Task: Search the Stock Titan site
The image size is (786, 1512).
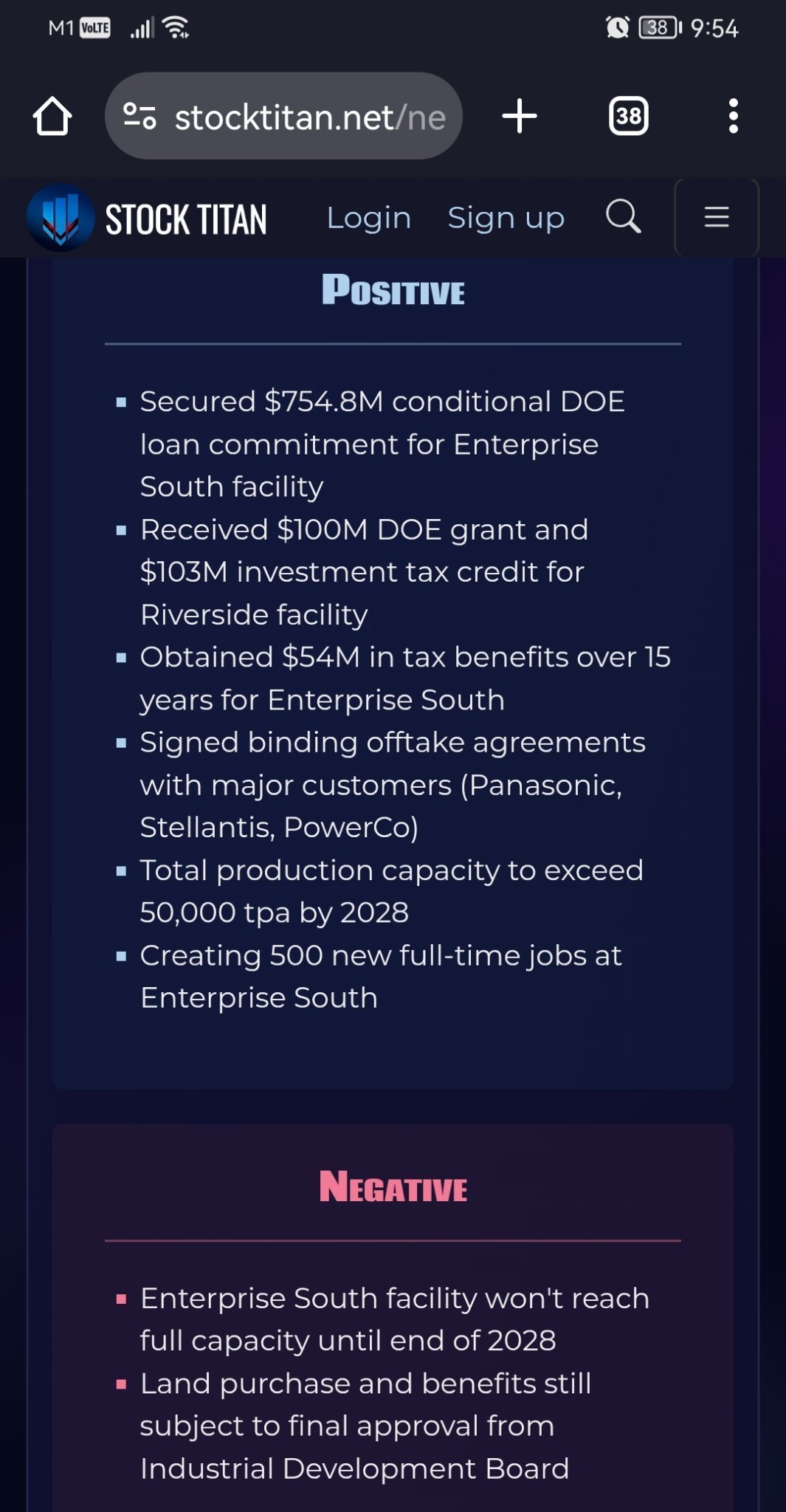Action: (x=624, y=216)
